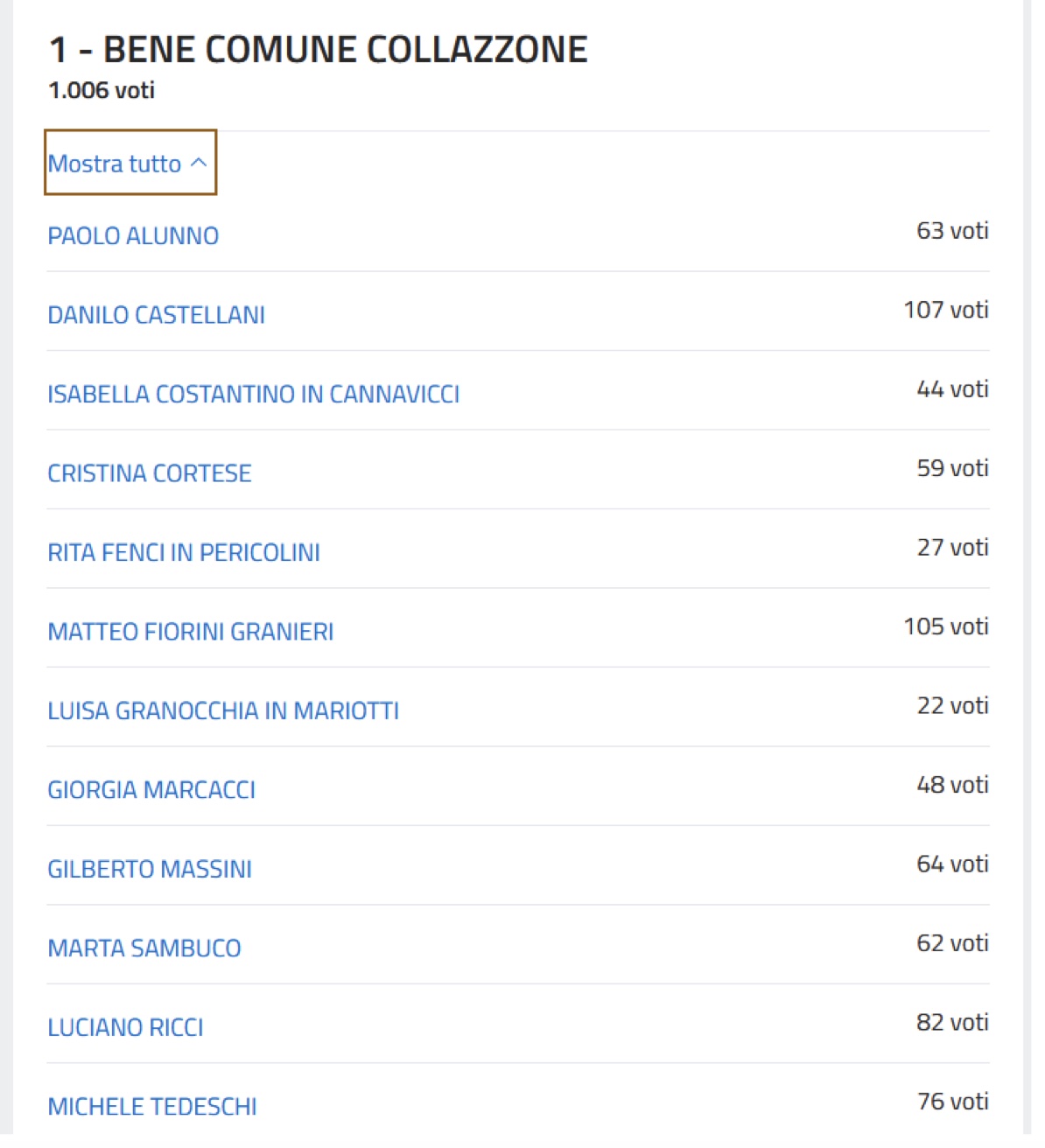View Cristina Cortese's details
This screenshot has height=1148, width=1045.
click(149, 473)
